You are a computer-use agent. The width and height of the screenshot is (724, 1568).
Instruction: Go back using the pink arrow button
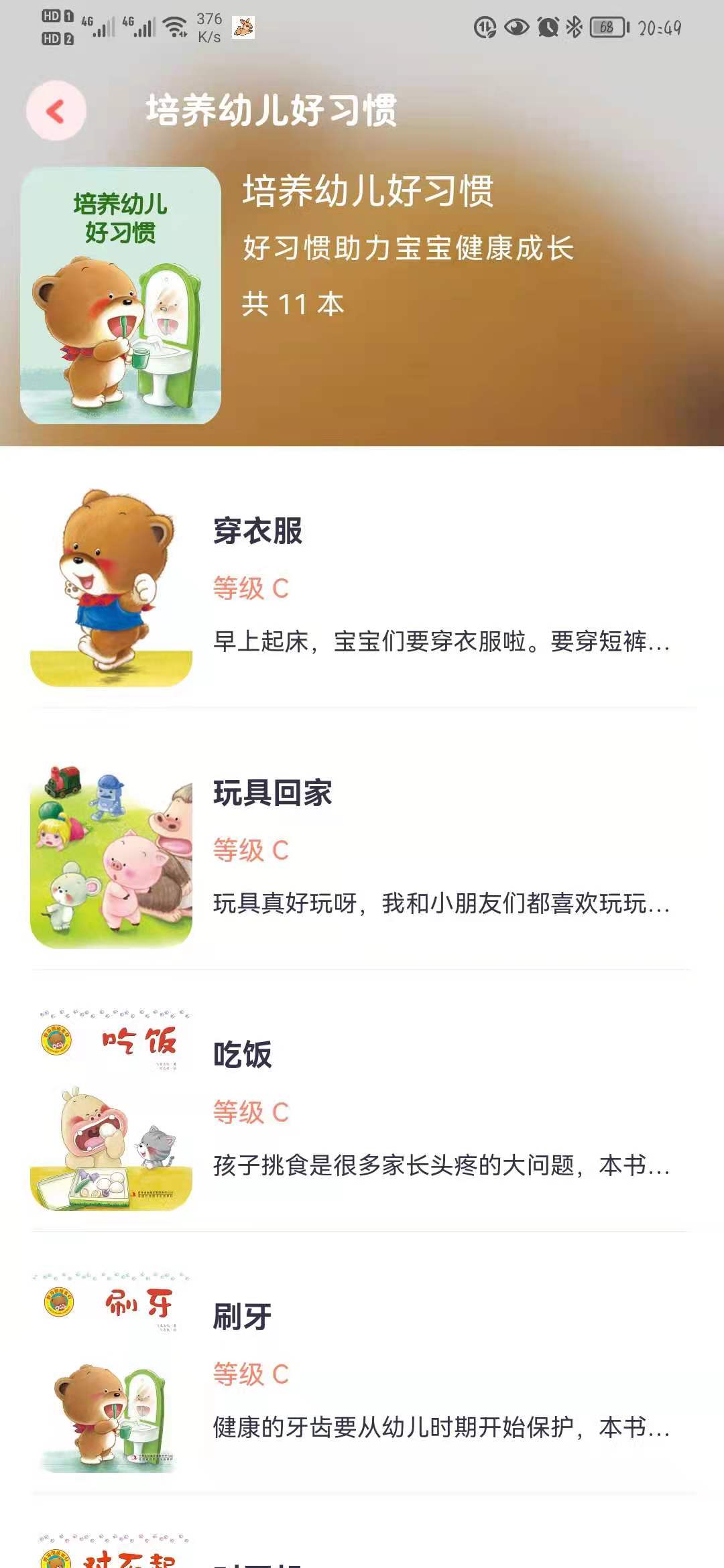point(56,111)
